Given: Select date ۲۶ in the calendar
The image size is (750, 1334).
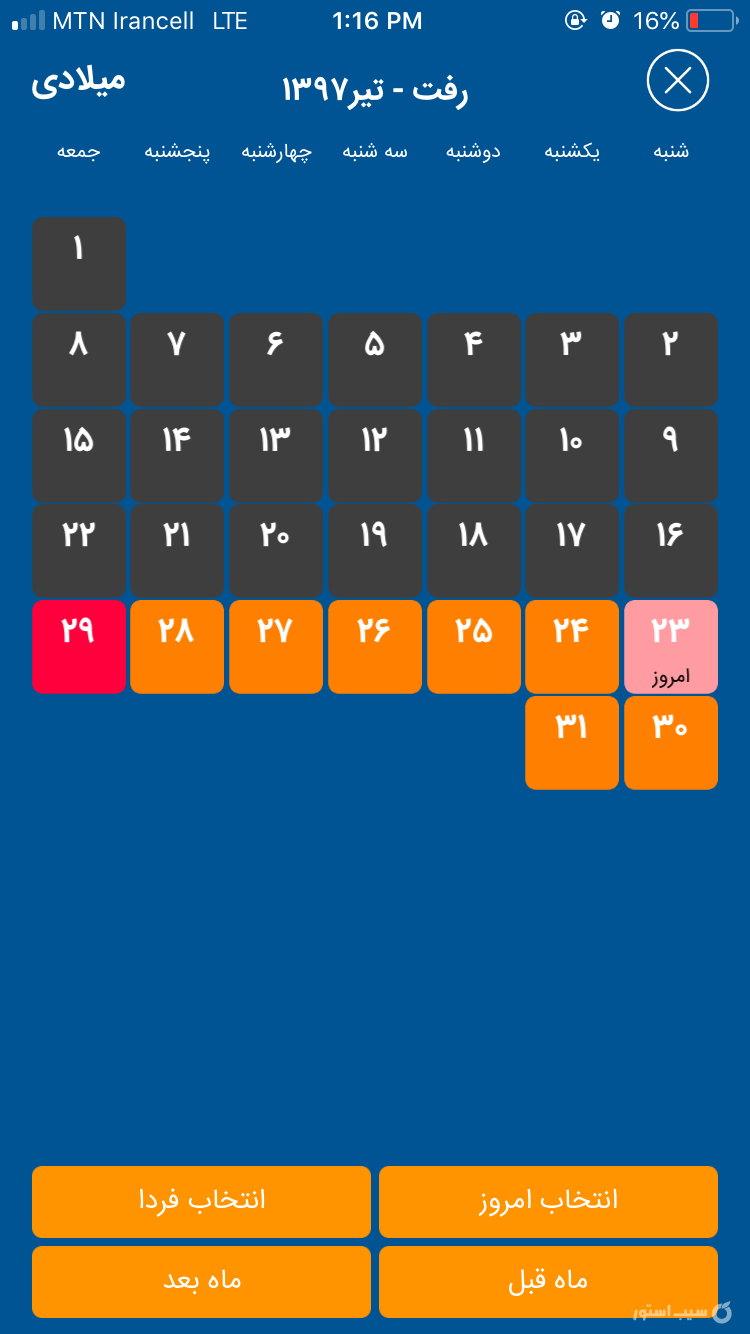Looking at the screenshot, I should click(x=374, y=646).
